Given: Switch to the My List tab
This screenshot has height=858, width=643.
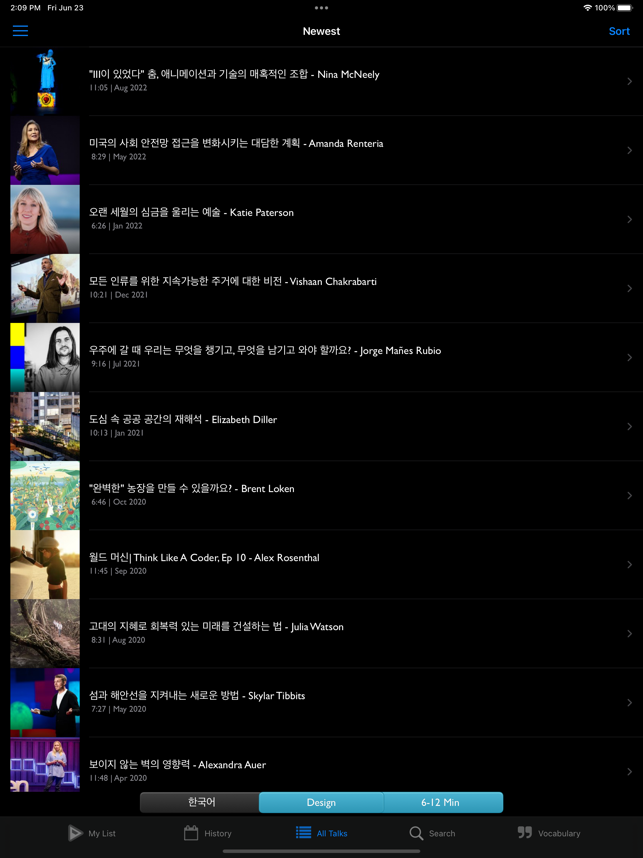Looking at the screenshot, I should pos(91,833).
